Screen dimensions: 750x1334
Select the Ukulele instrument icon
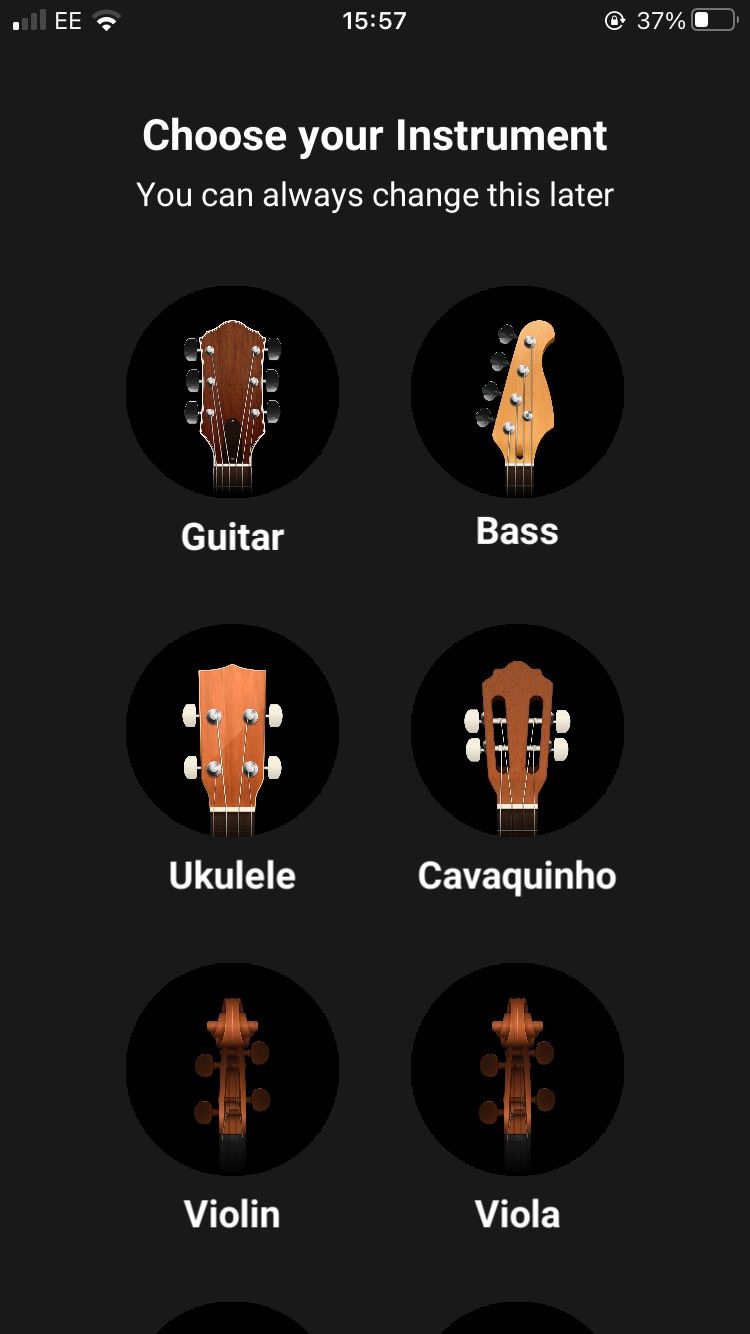pyautogui.click(x=232, y=731)
